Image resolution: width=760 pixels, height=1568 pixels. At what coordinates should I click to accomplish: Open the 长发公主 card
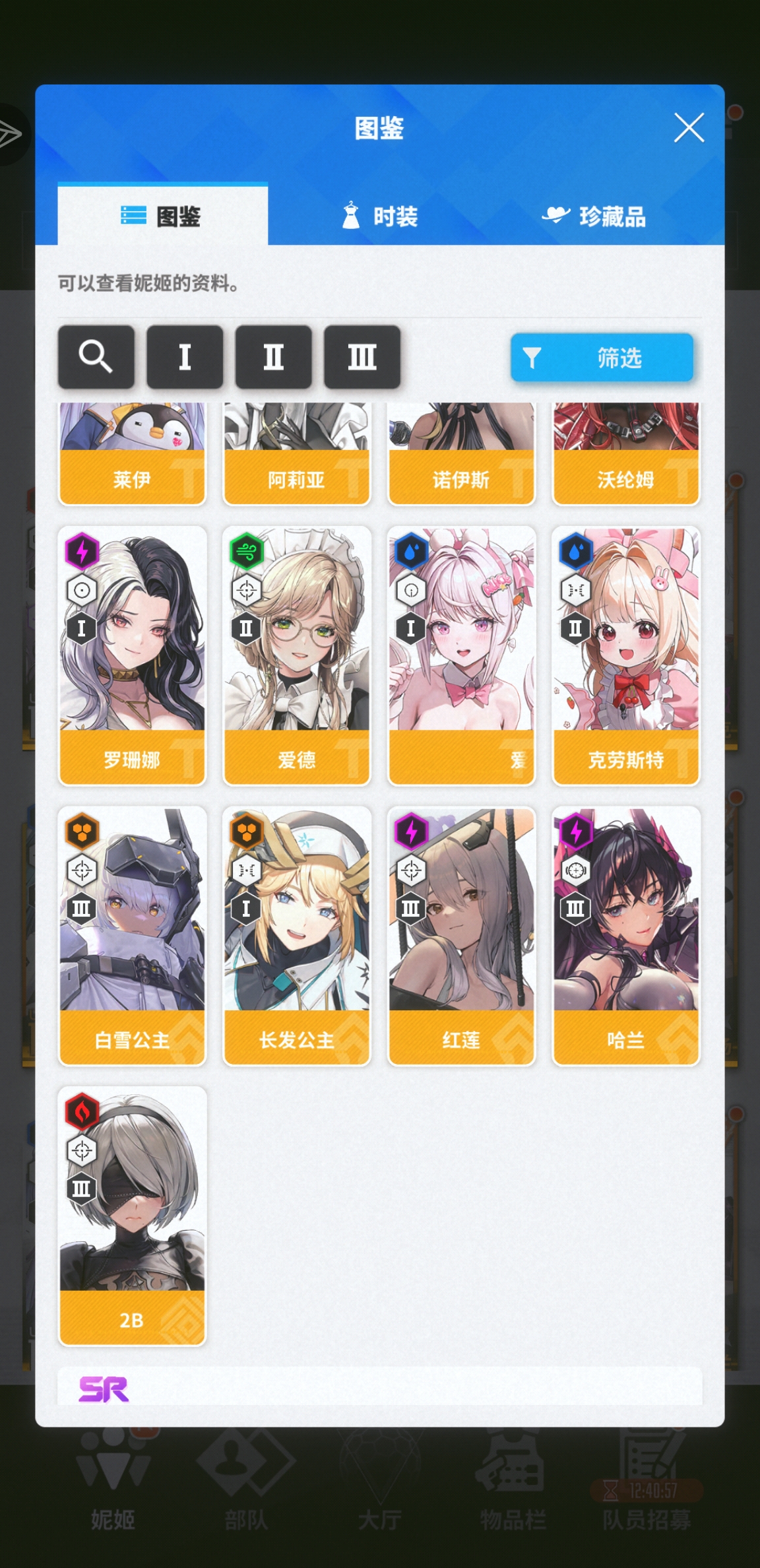296,935
